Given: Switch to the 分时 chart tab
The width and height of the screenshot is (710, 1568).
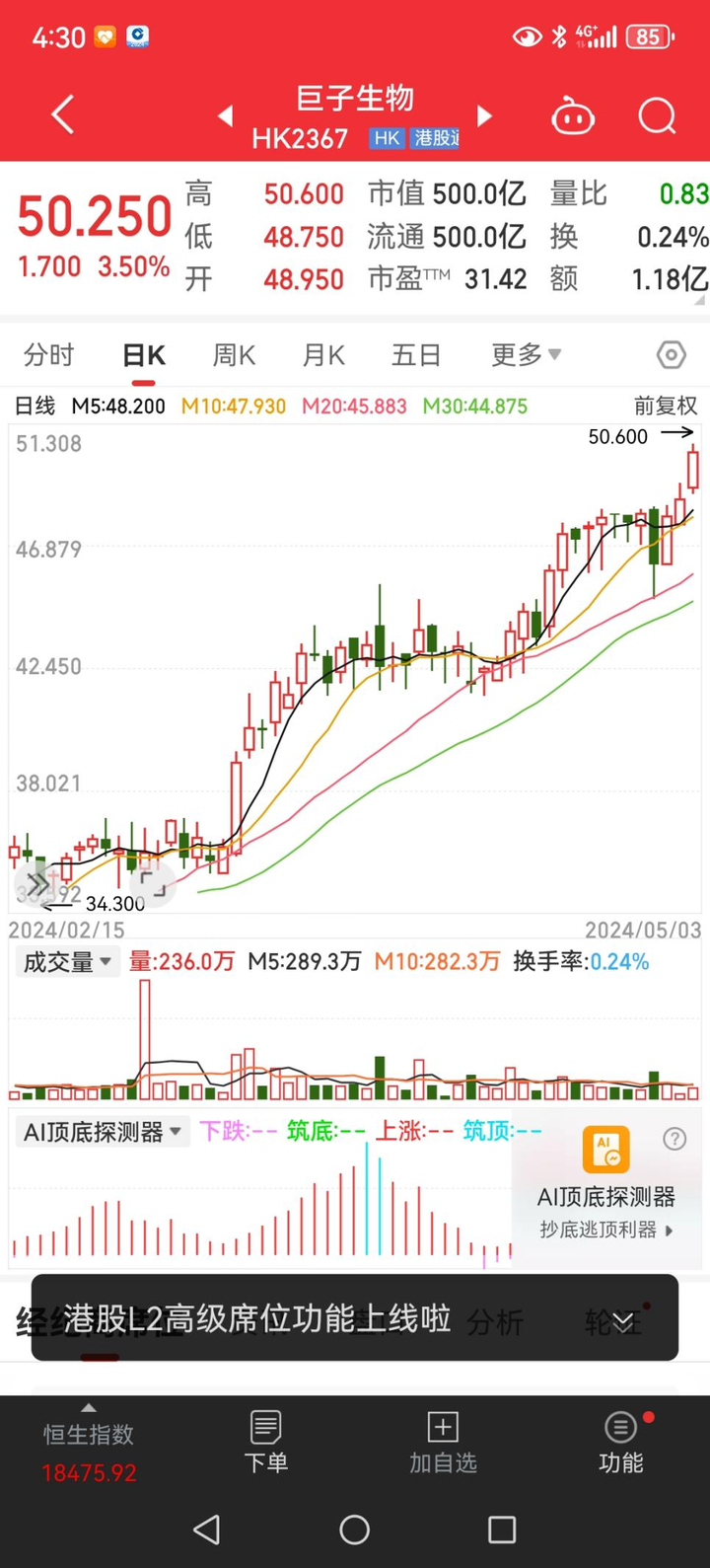Looking at the screenshot, I should pyautogui.click(x=48, y=354).
